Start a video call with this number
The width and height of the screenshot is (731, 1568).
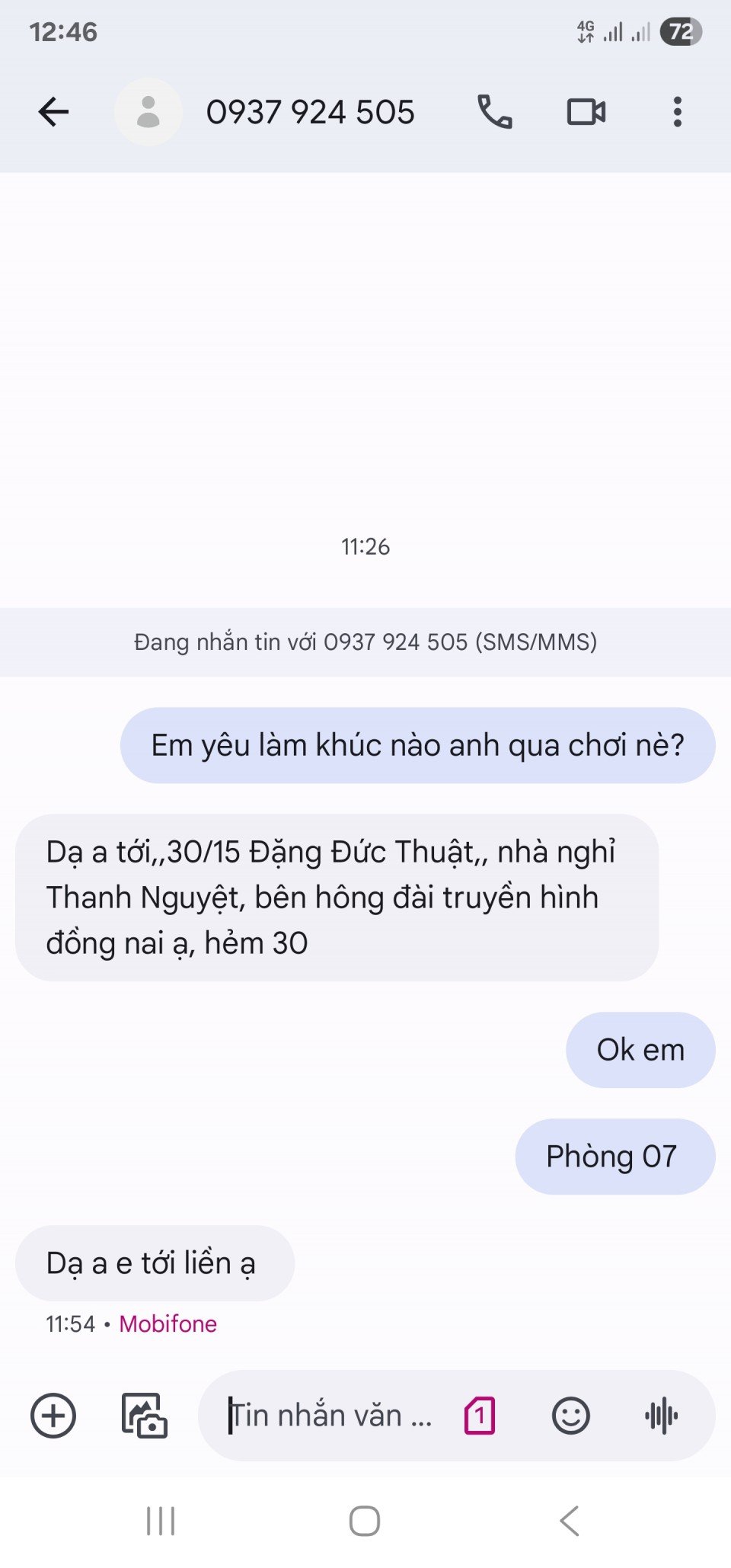pyautogui.click(x=586, y=112)
